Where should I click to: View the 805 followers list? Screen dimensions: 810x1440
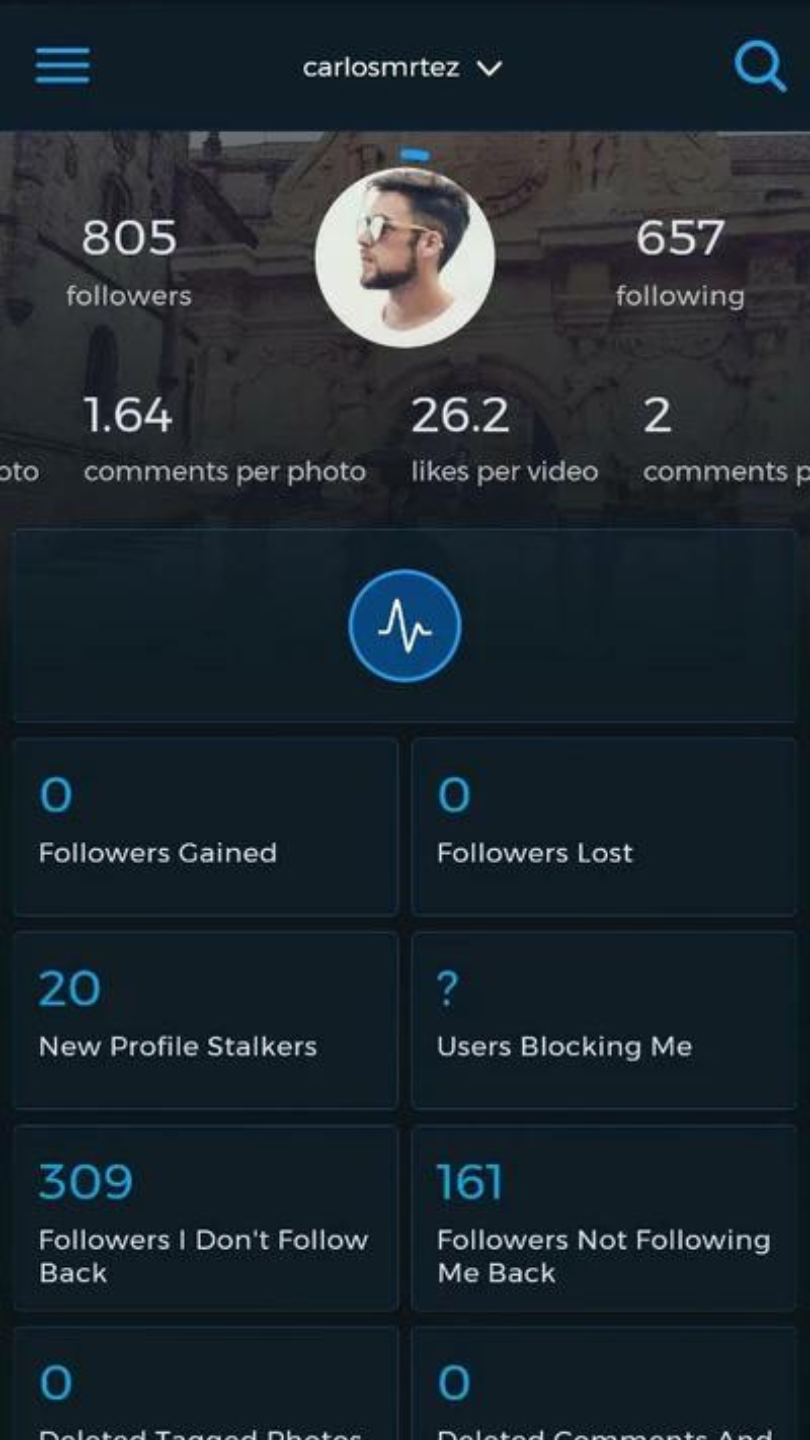coord(129,263)
